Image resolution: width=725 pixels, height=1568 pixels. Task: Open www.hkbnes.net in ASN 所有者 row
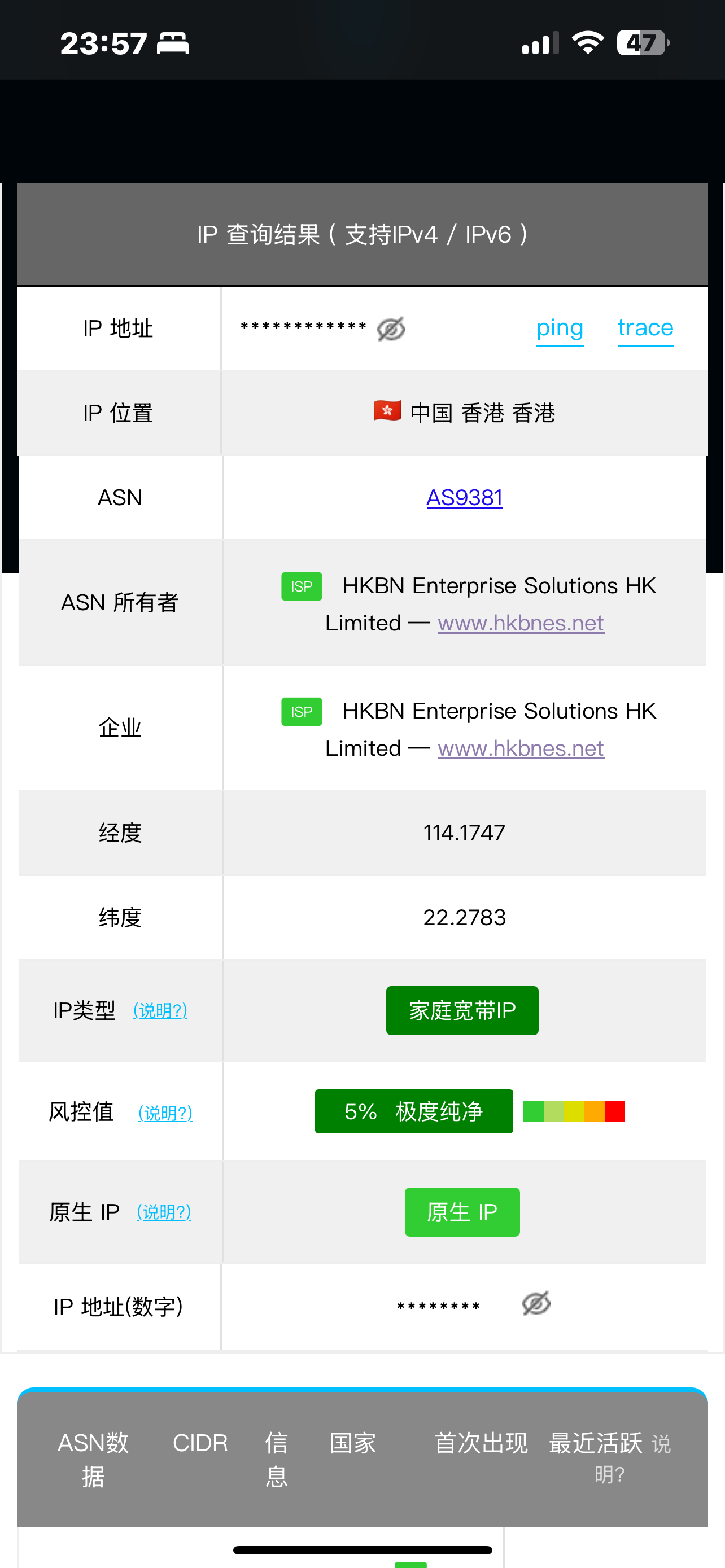tap(521, 623)
